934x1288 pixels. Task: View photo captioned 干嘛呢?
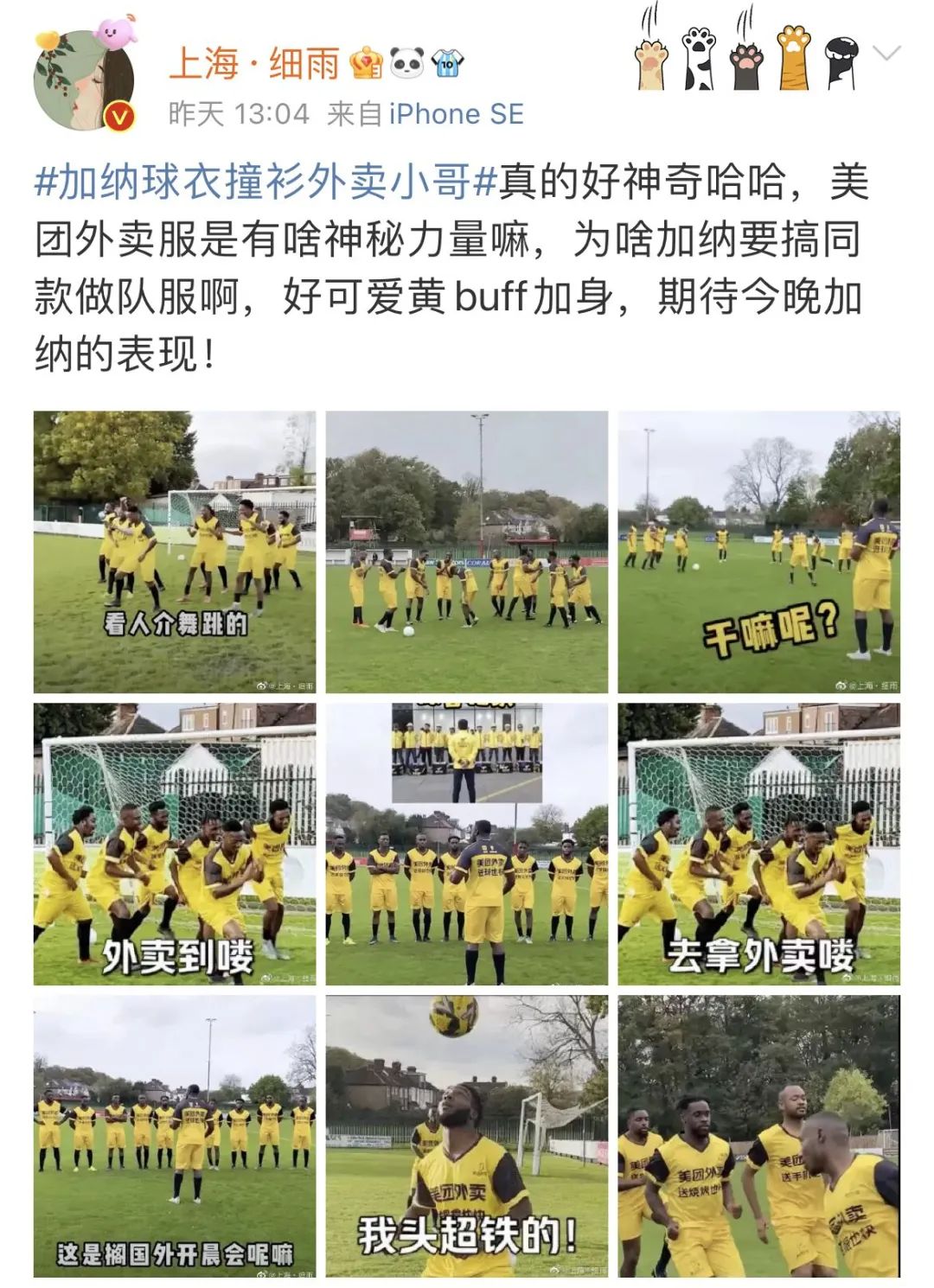coord(758,552)
